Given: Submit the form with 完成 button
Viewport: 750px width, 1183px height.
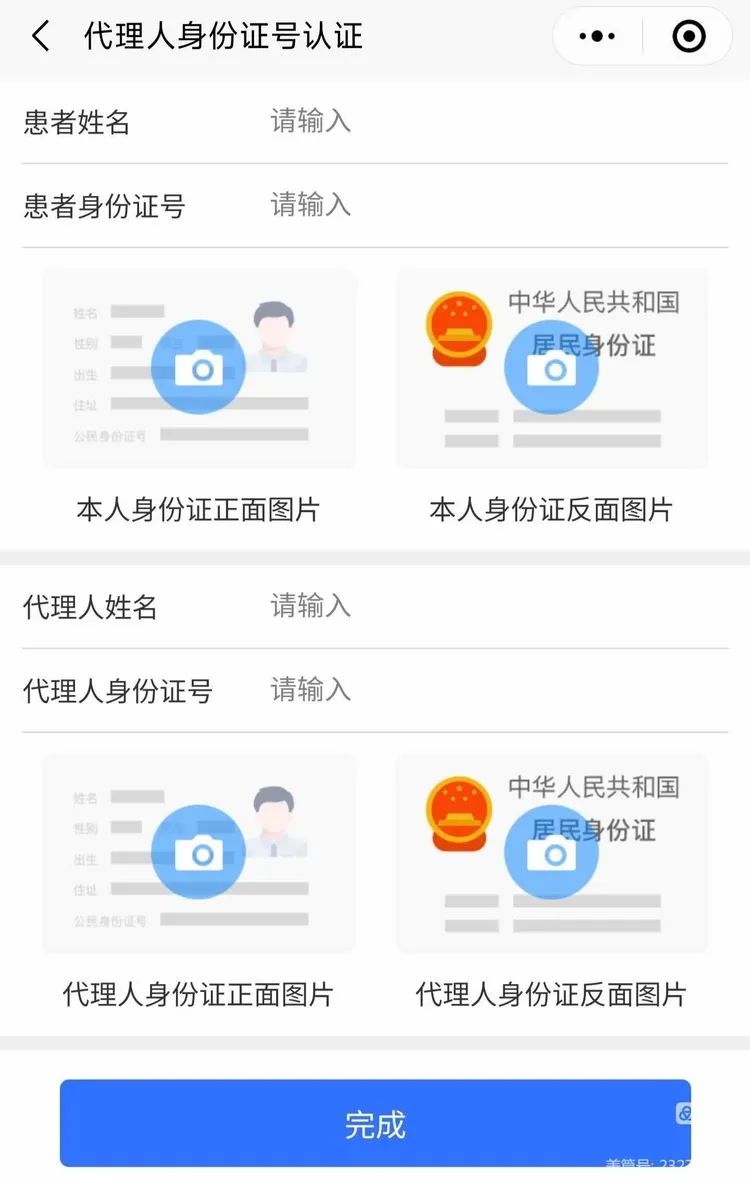Looking at the screenshot, I should click(x=375, y=1124).
